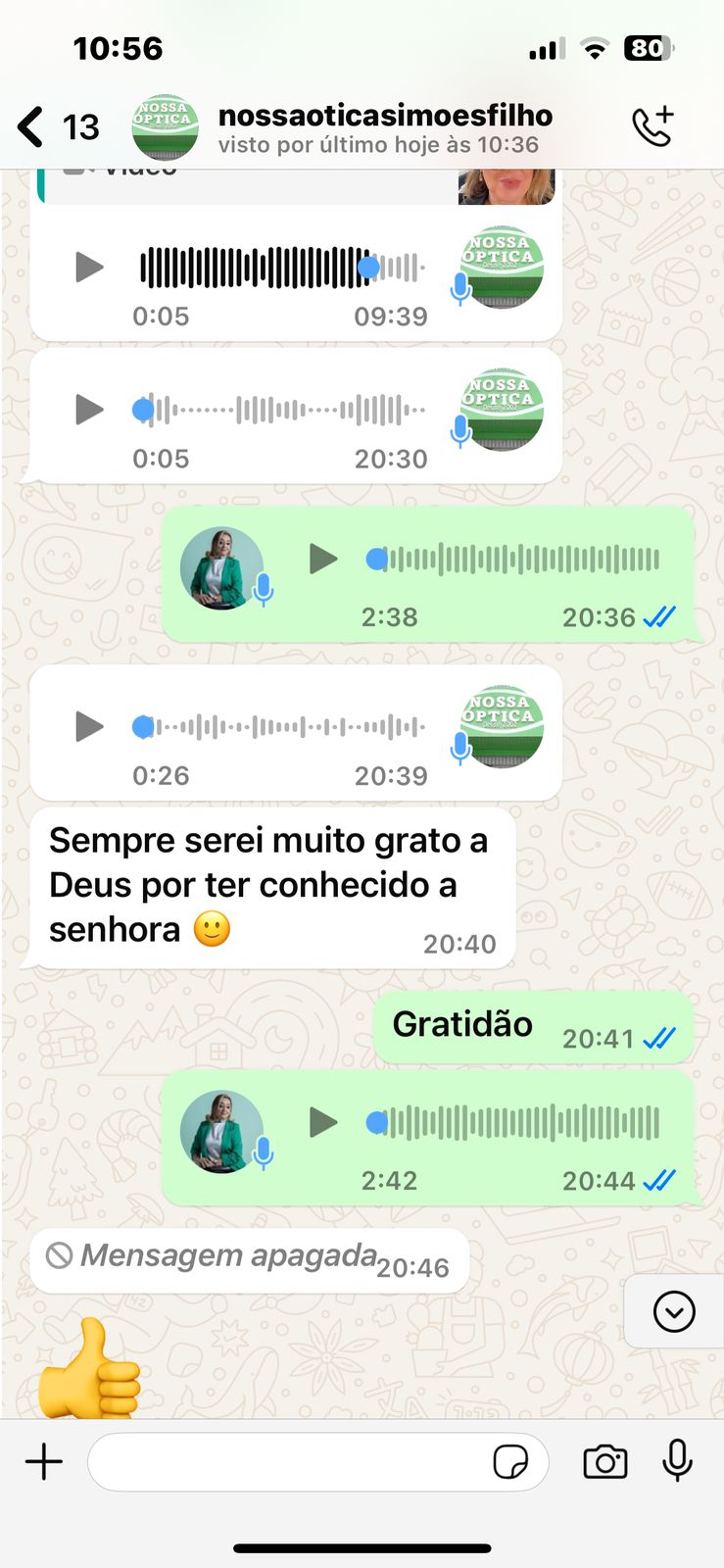
Task: Start a call with nossaoticasimoesfilho
Action: point(652,126)
